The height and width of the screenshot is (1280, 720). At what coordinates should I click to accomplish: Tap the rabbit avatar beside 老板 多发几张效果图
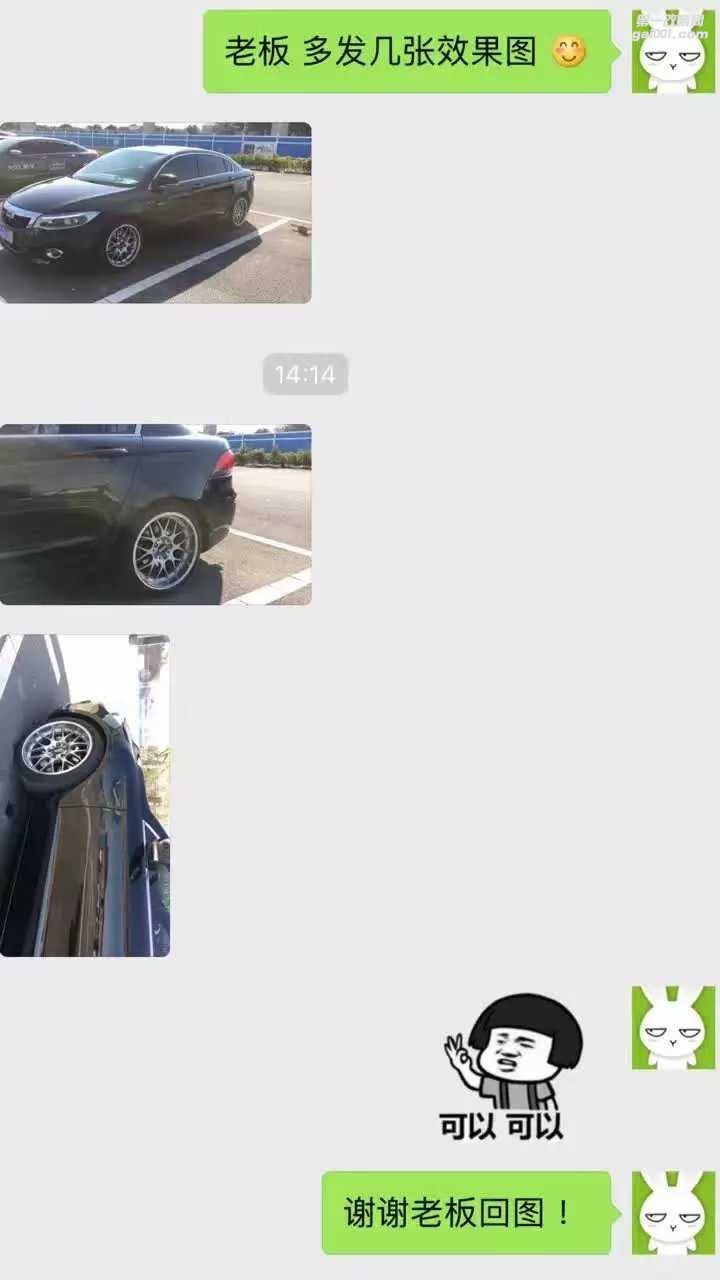(672, 52)
